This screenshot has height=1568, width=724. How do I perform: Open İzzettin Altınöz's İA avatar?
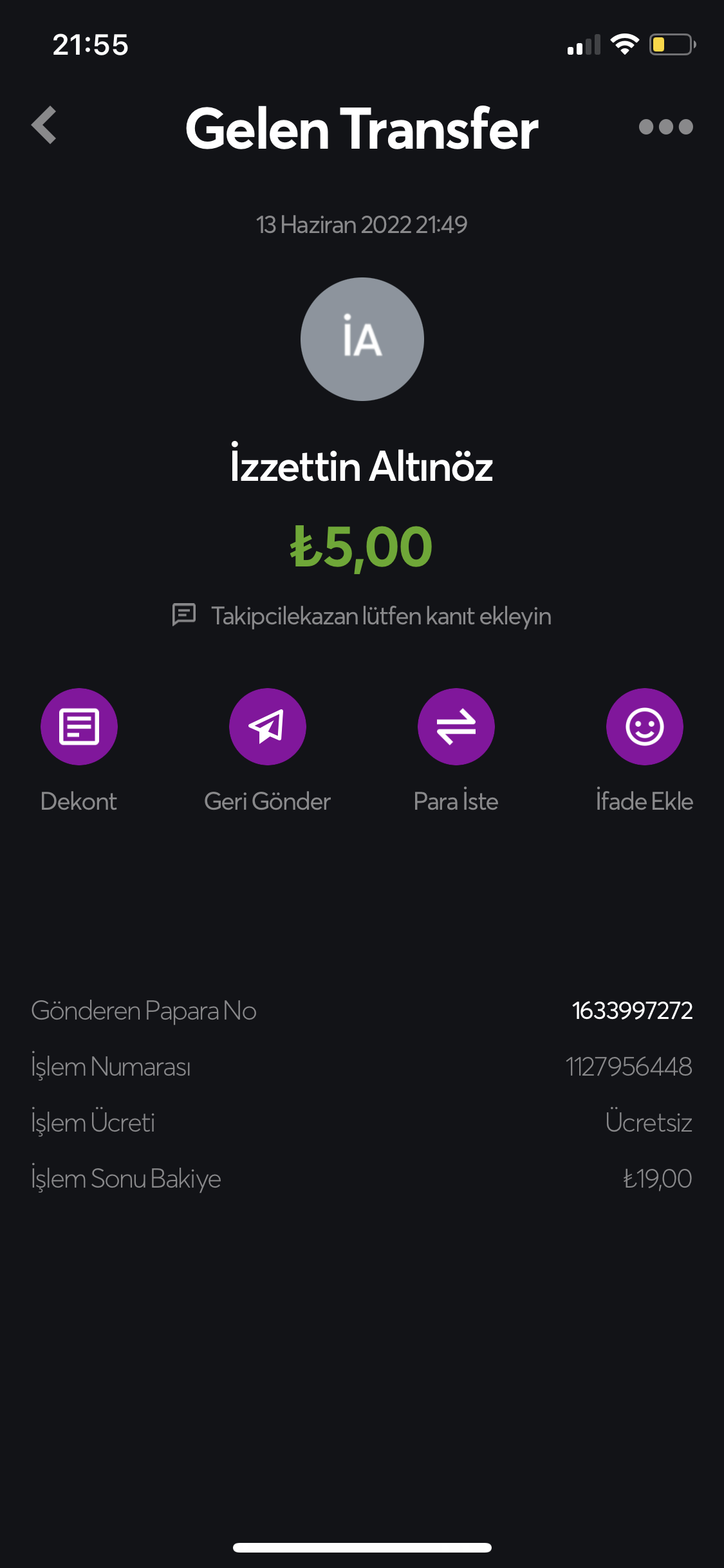point(362,339)
